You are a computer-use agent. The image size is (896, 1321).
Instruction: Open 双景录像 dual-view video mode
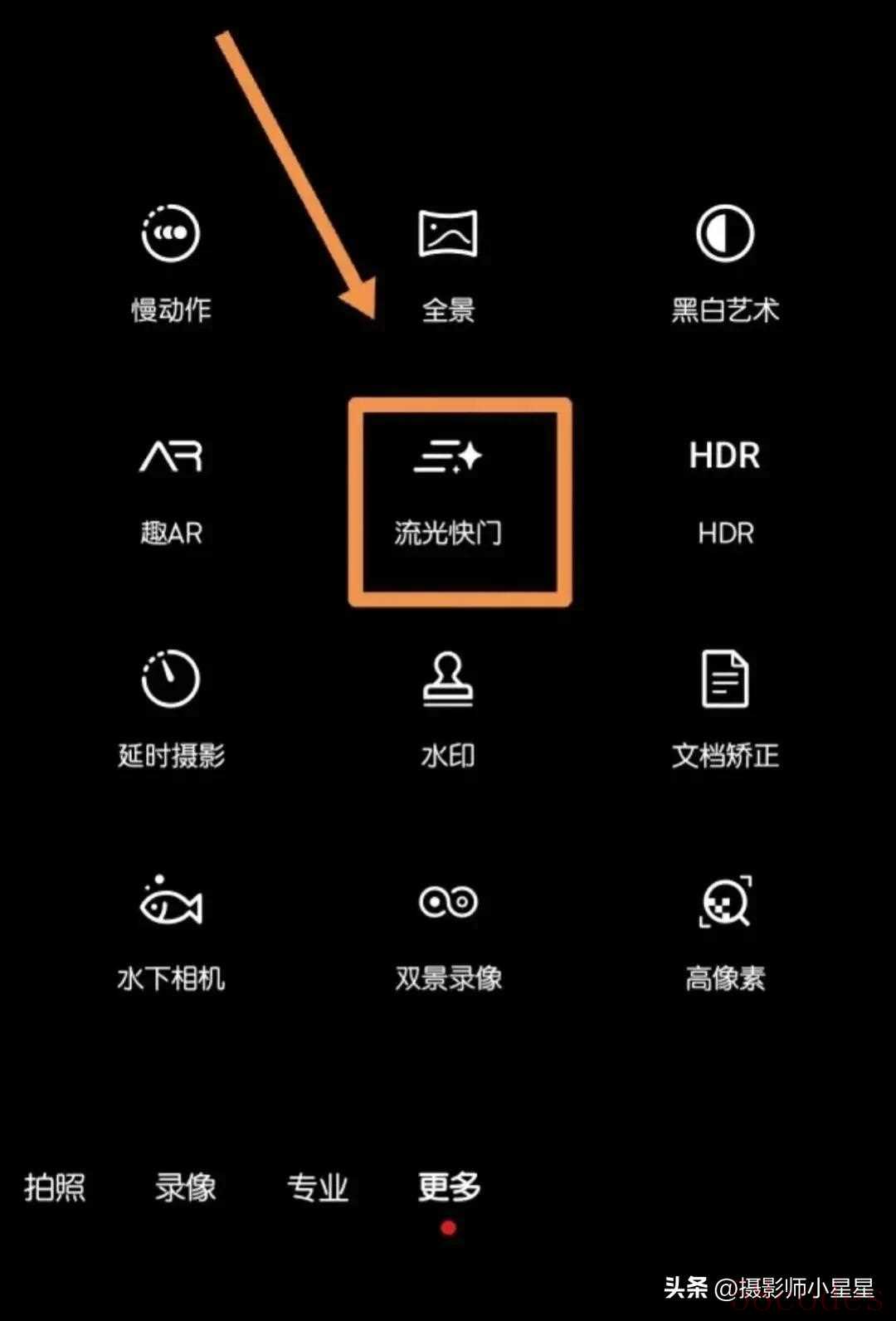click(448, 933)
